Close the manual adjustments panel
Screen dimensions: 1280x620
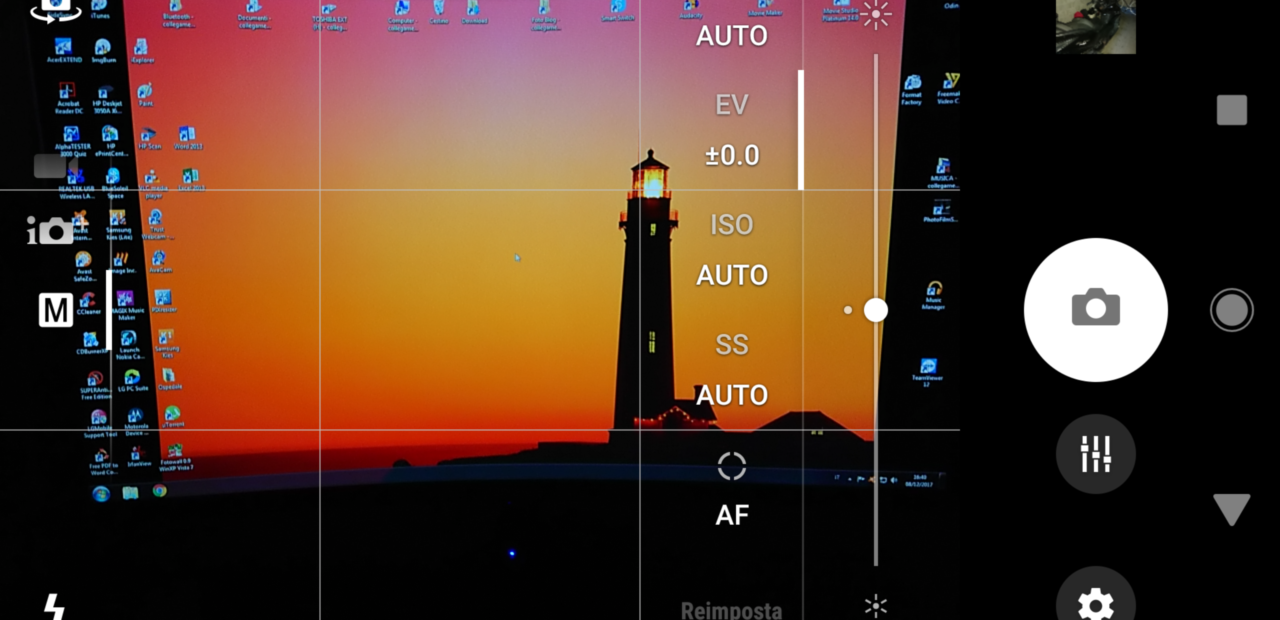1095,454
